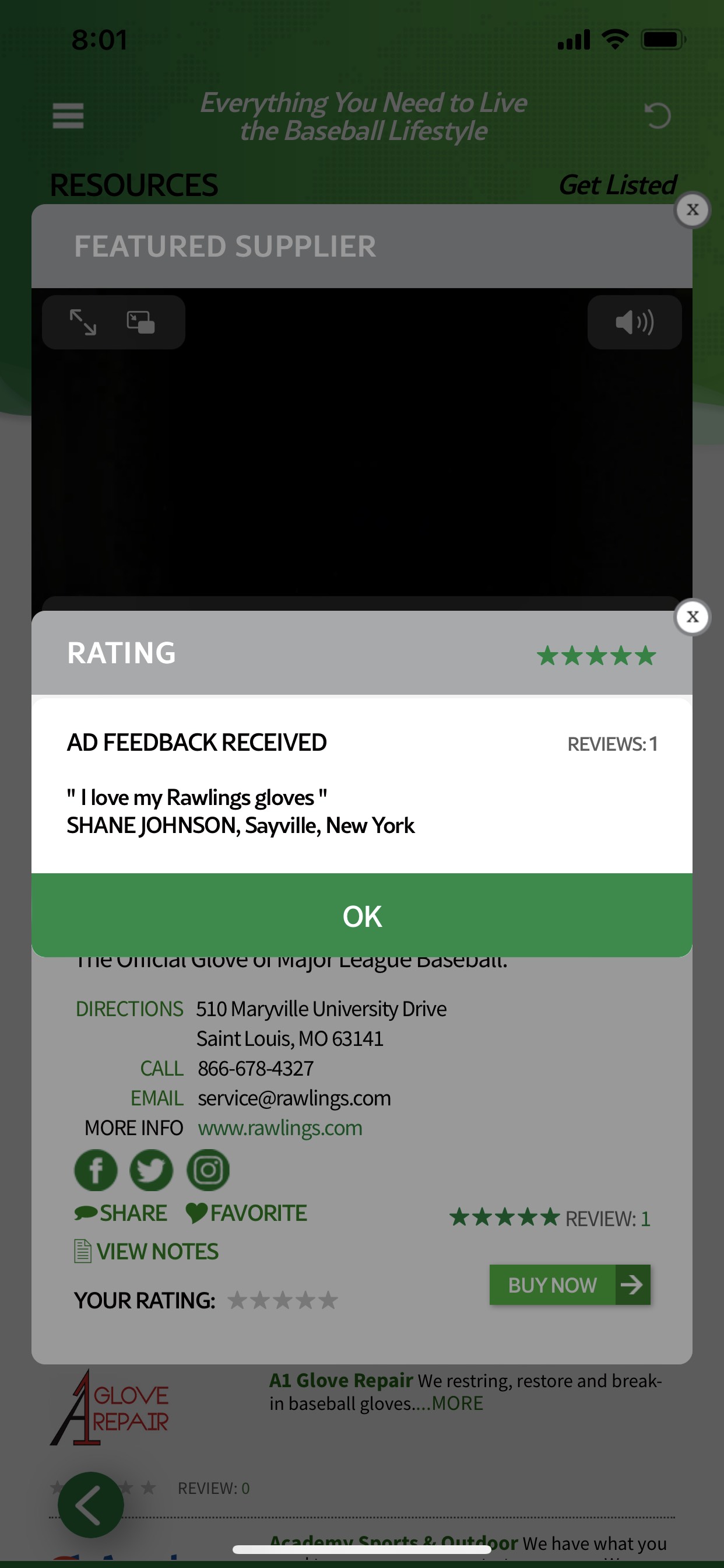Open the Rawlings Twitter profile
Screen dimensions: 724x1568
point(152,1170)
